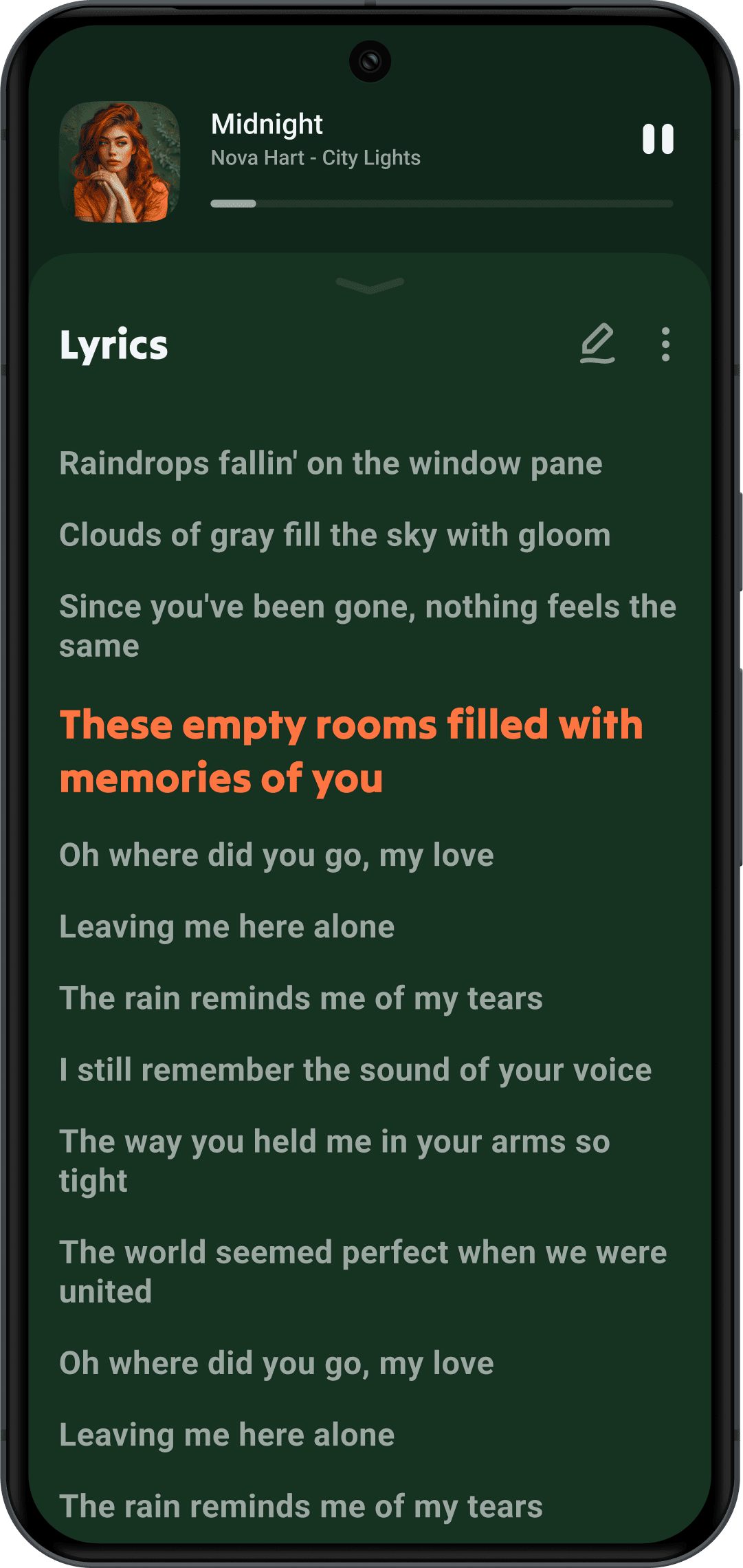Edit the lyrics with the pencil icon
The width and height of the screenshot is (743, 1568).
click(597, 343)
